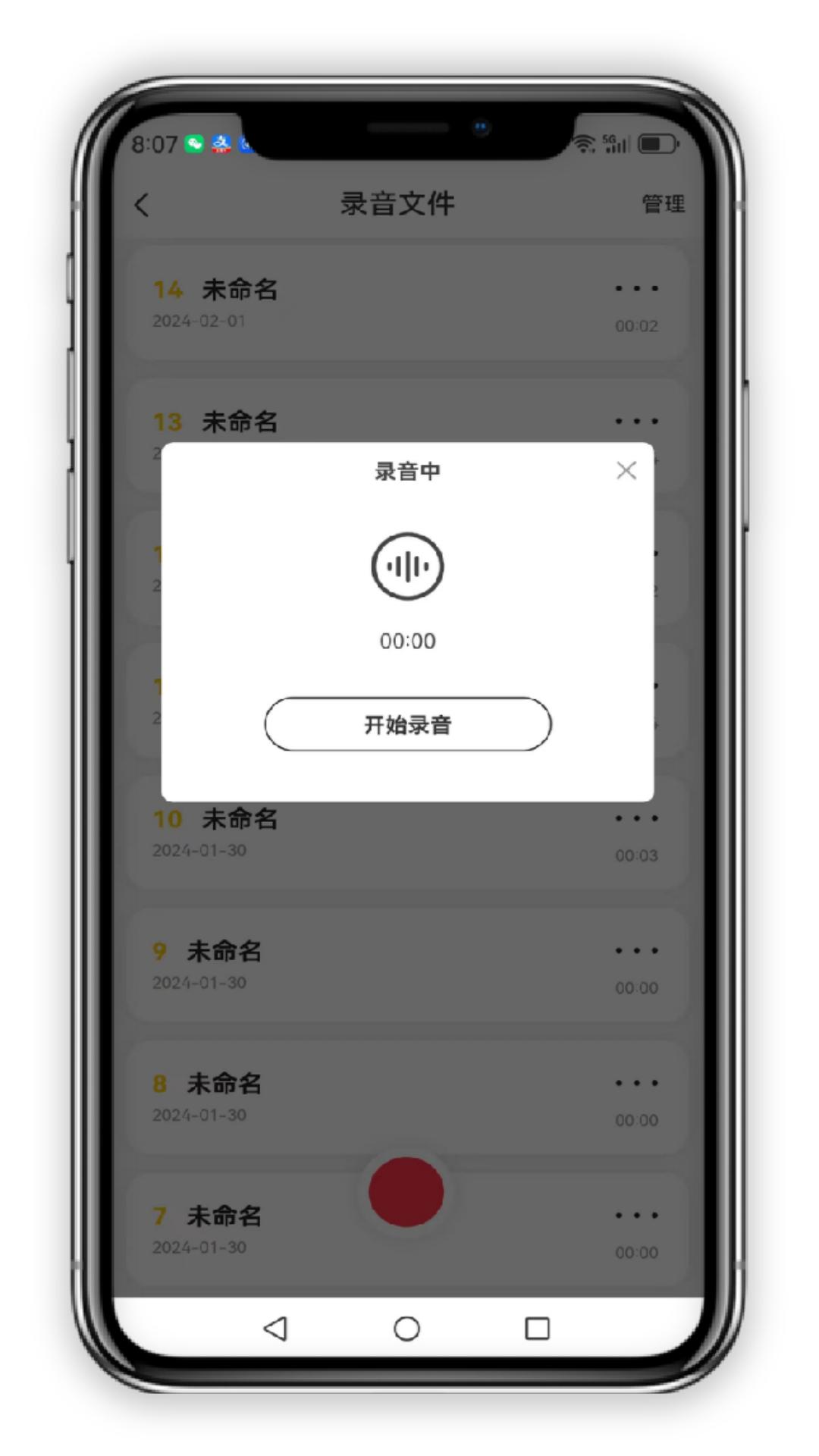Close the 录音中 dialog
Image resolution: width=819 pixels, height=1456 pixels.
[626, 471]
